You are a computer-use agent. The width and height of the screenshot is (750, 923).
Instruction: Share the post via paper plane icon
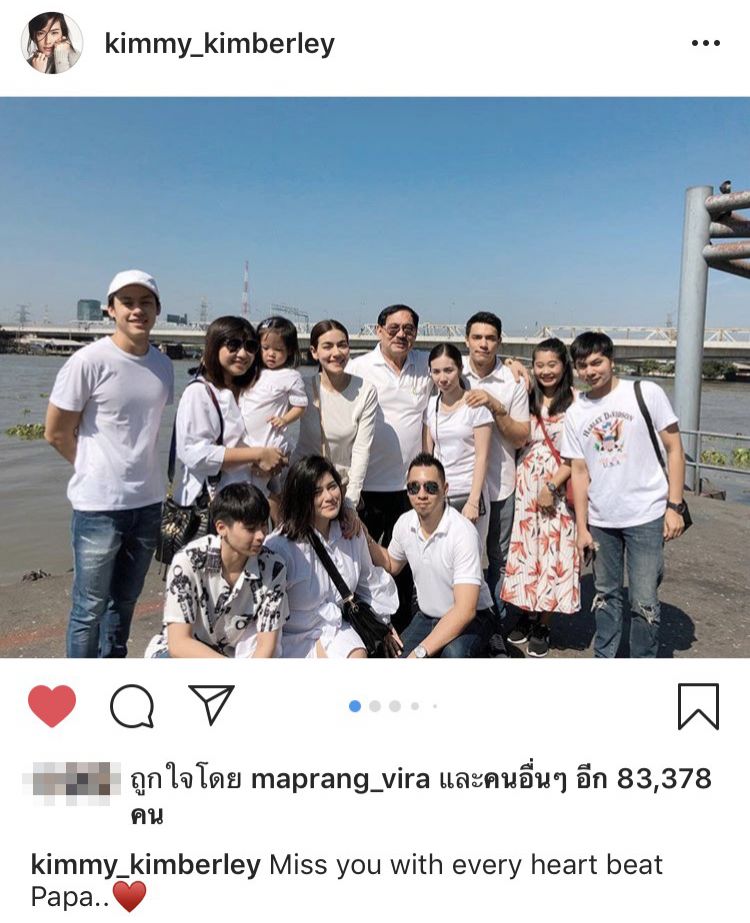[x=211, y=705]
